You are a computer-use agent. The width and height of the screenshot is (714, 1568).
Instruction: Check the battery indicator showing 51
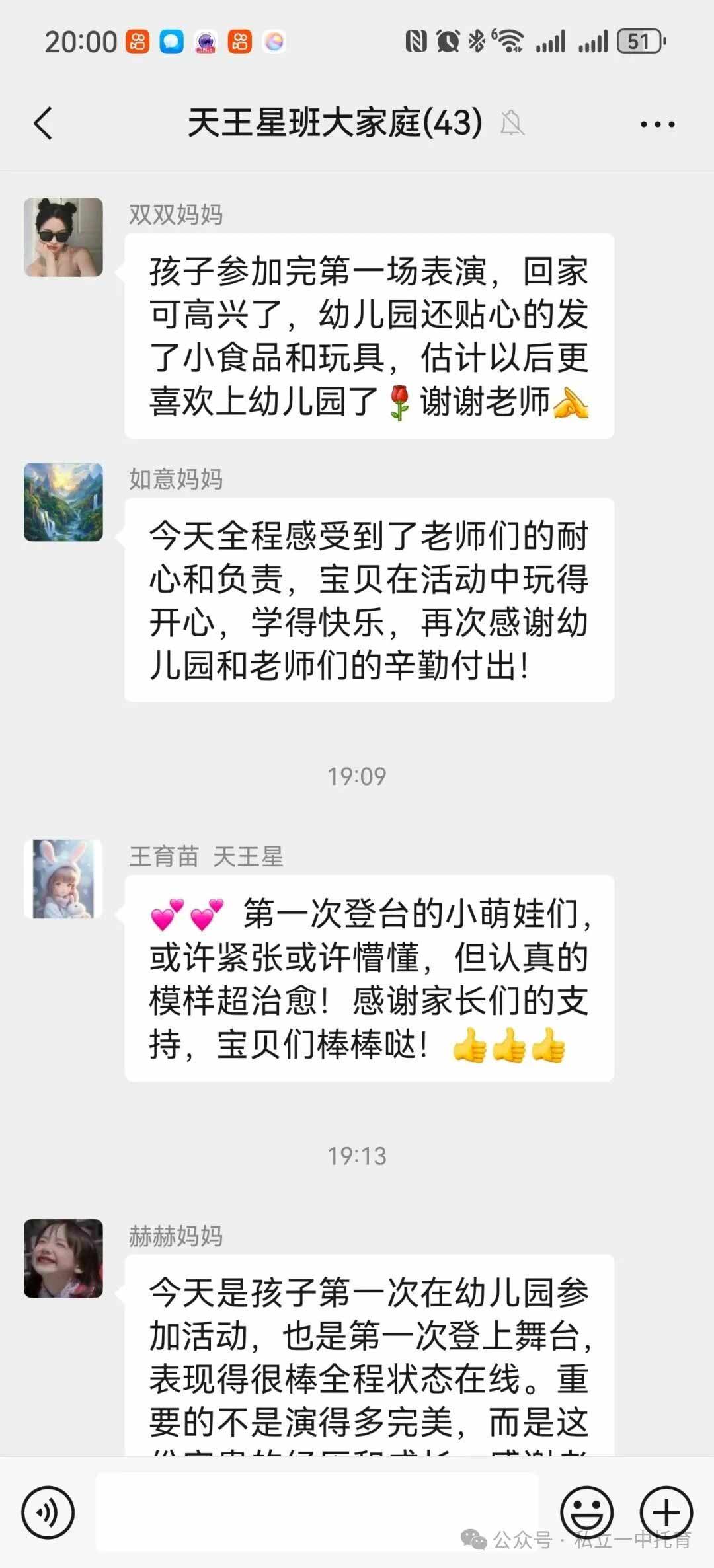click(x=640, y=41)
